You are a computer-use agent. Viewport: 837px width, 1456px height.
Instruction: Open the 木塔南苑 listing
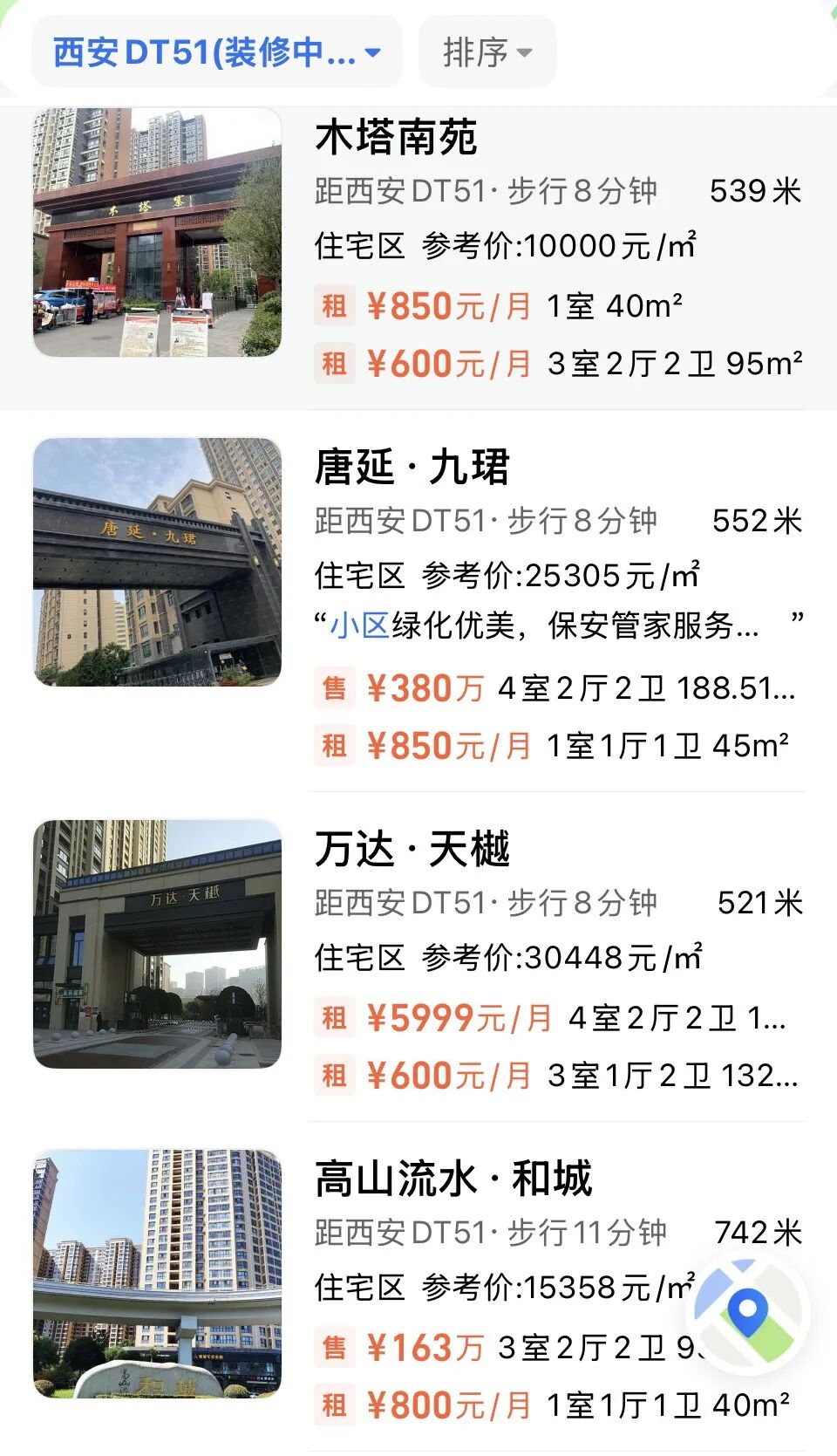397,138
